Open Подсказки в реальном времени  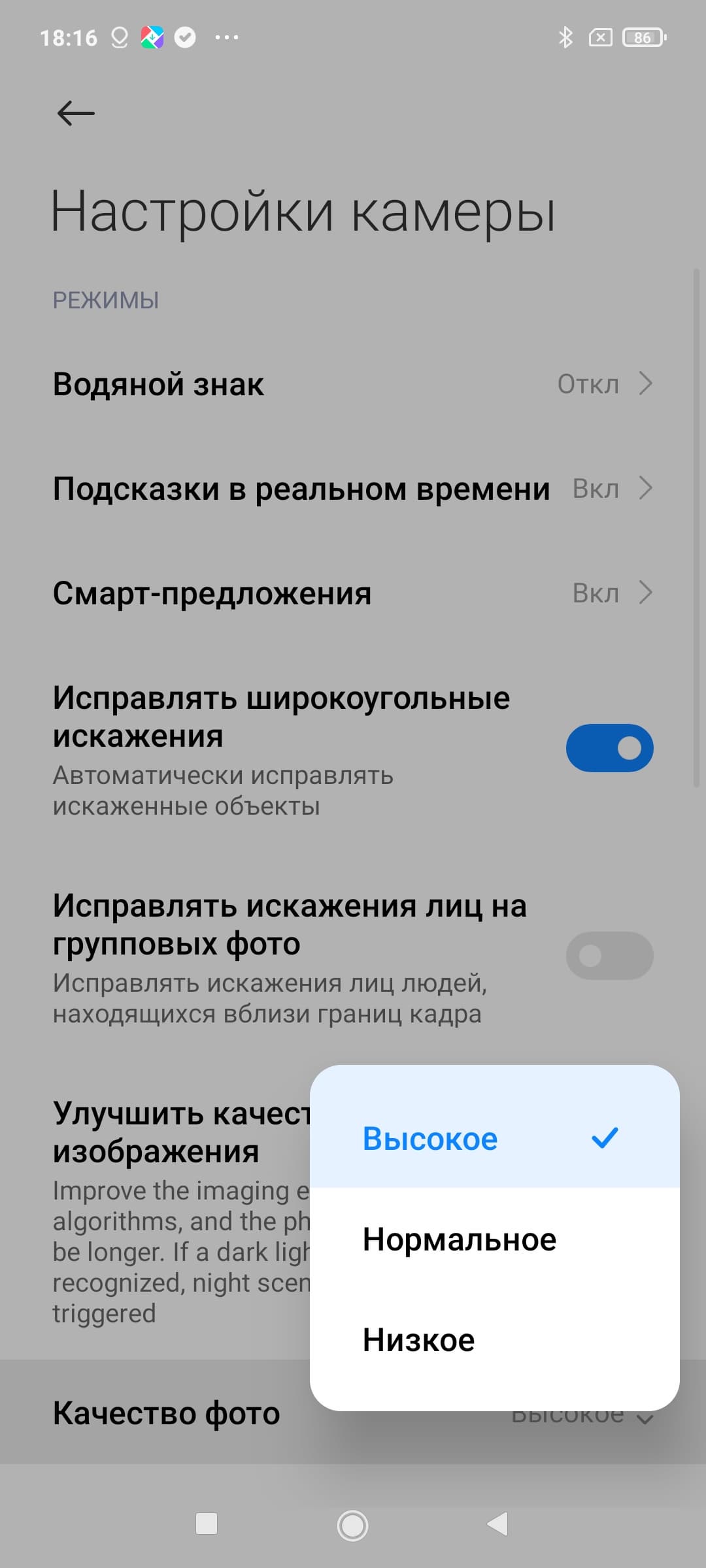click(353, 489)
